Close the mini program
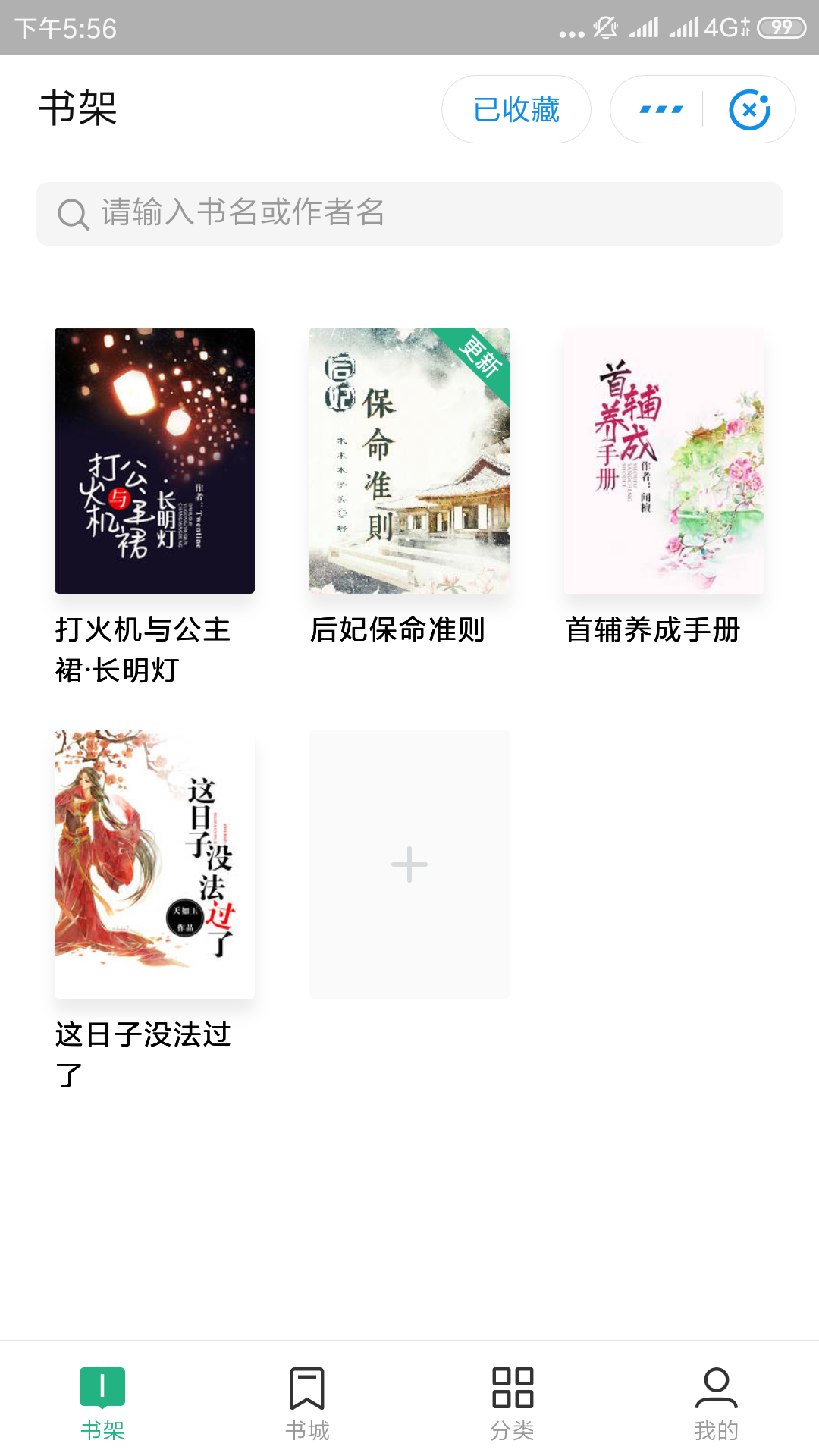Viewport: 819px width, 1456px height. click(x=749, y=109)
